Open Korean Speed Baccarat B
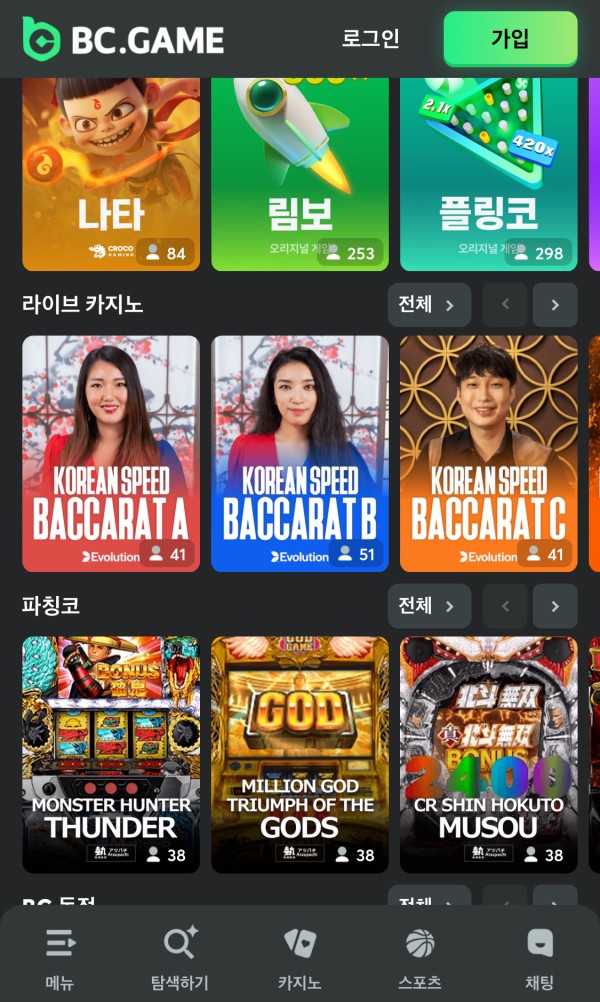The image size is (600, 1002). pos(300,453)
